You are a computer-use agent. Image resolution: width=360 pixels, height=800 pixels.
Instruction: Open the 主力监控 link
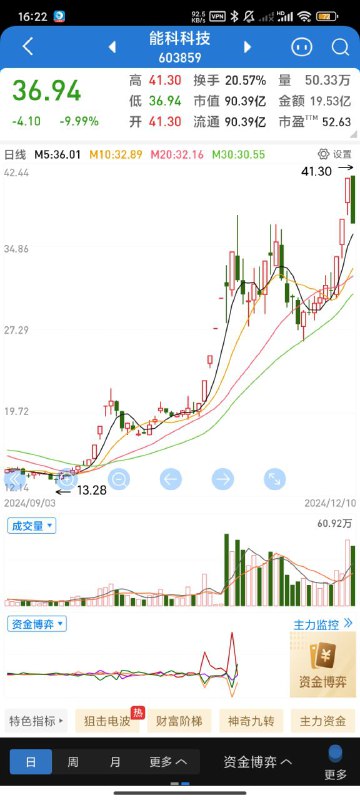tap(323, 624)
